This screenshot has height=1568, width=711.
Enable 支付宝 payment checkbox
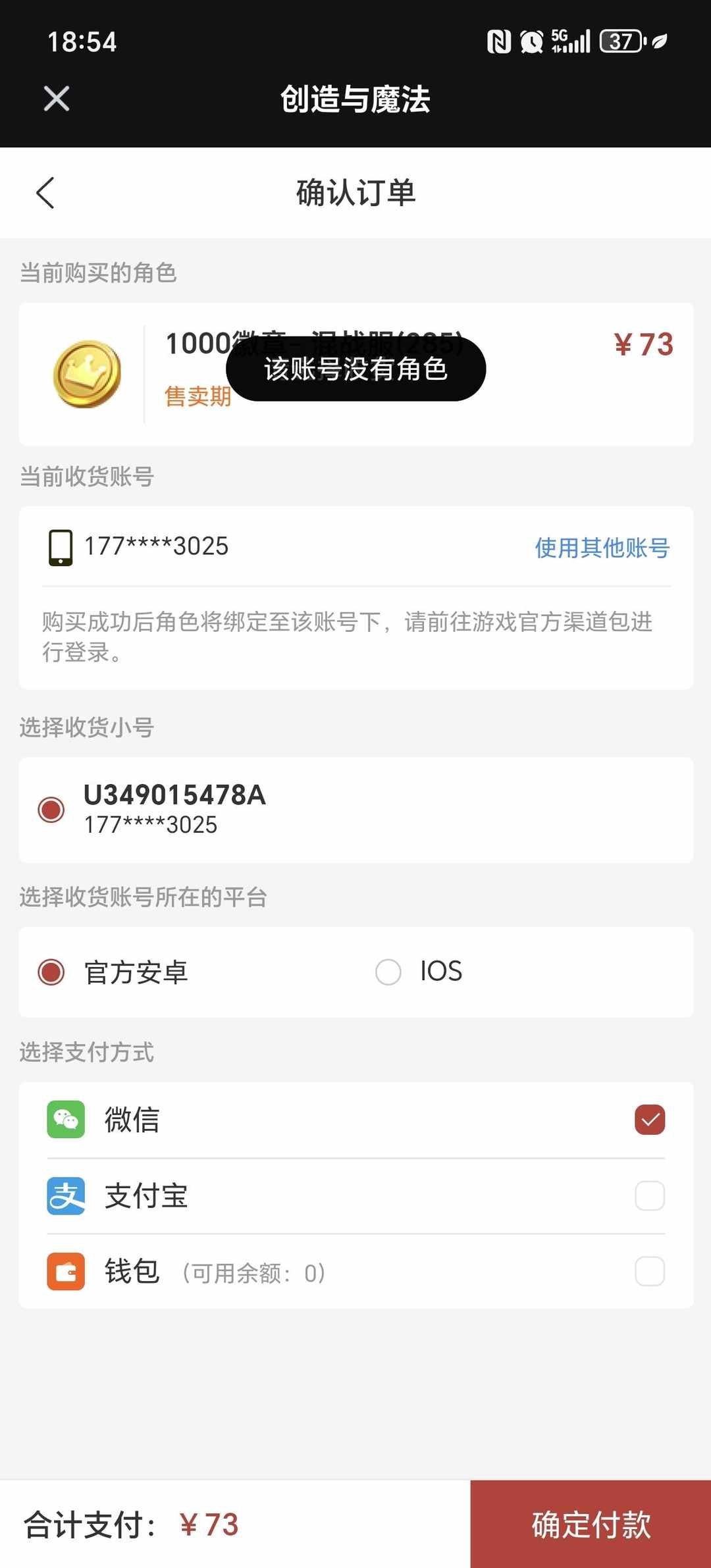click(x=650, y=1195)
